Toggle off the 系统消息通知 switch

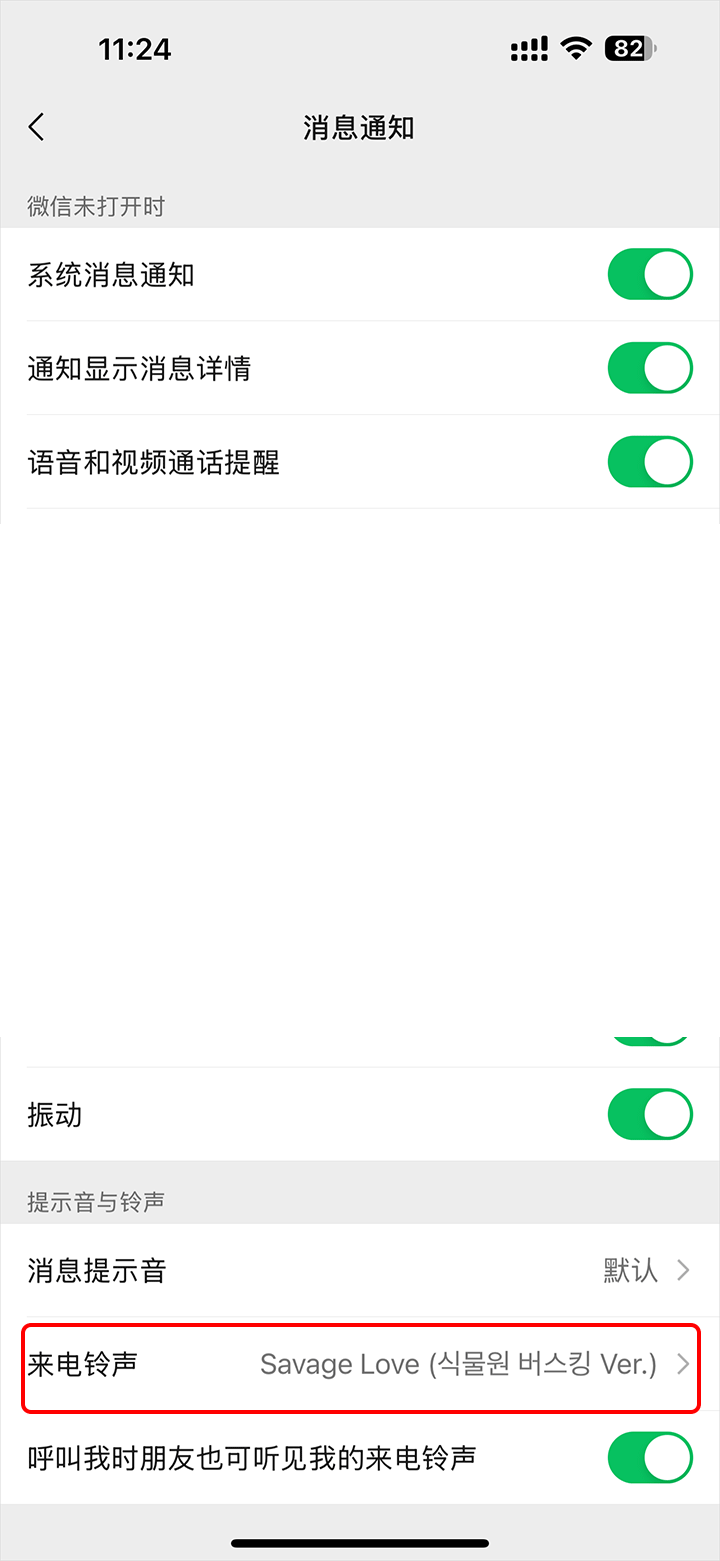coord(649,274)
